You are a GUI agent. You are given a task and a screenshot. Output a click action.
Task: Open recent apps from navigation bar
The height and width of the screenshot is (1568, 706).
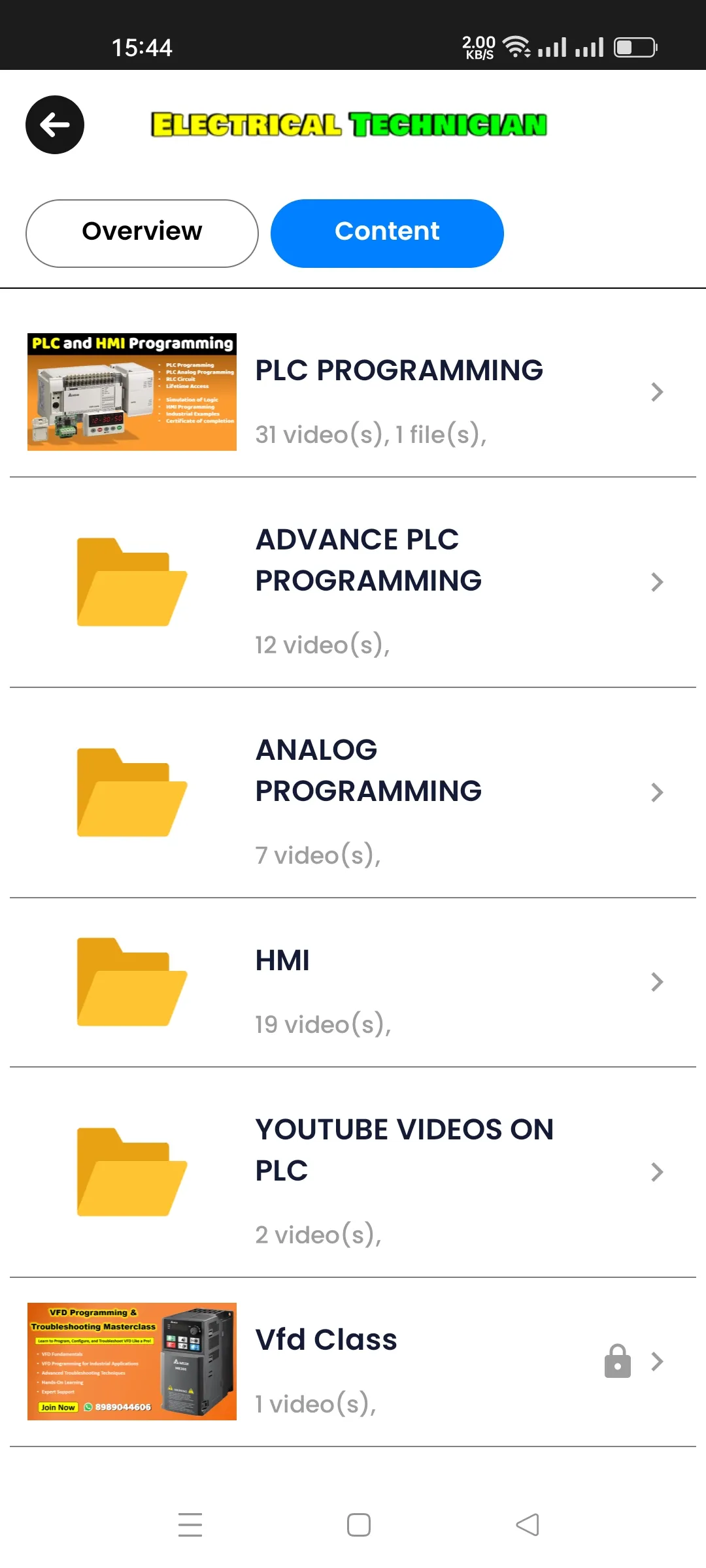(190, 1525)
